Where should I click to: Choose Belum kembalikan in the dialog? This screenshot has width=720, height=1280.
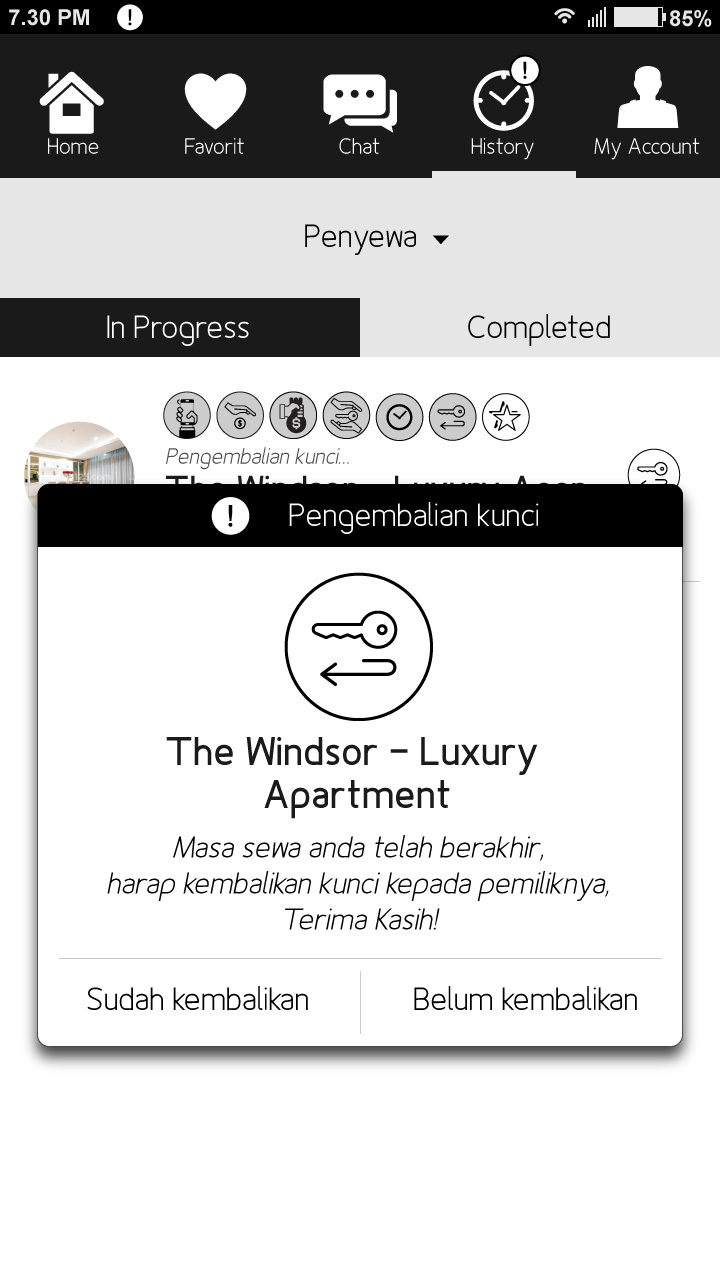click(x=524, y=1000)
